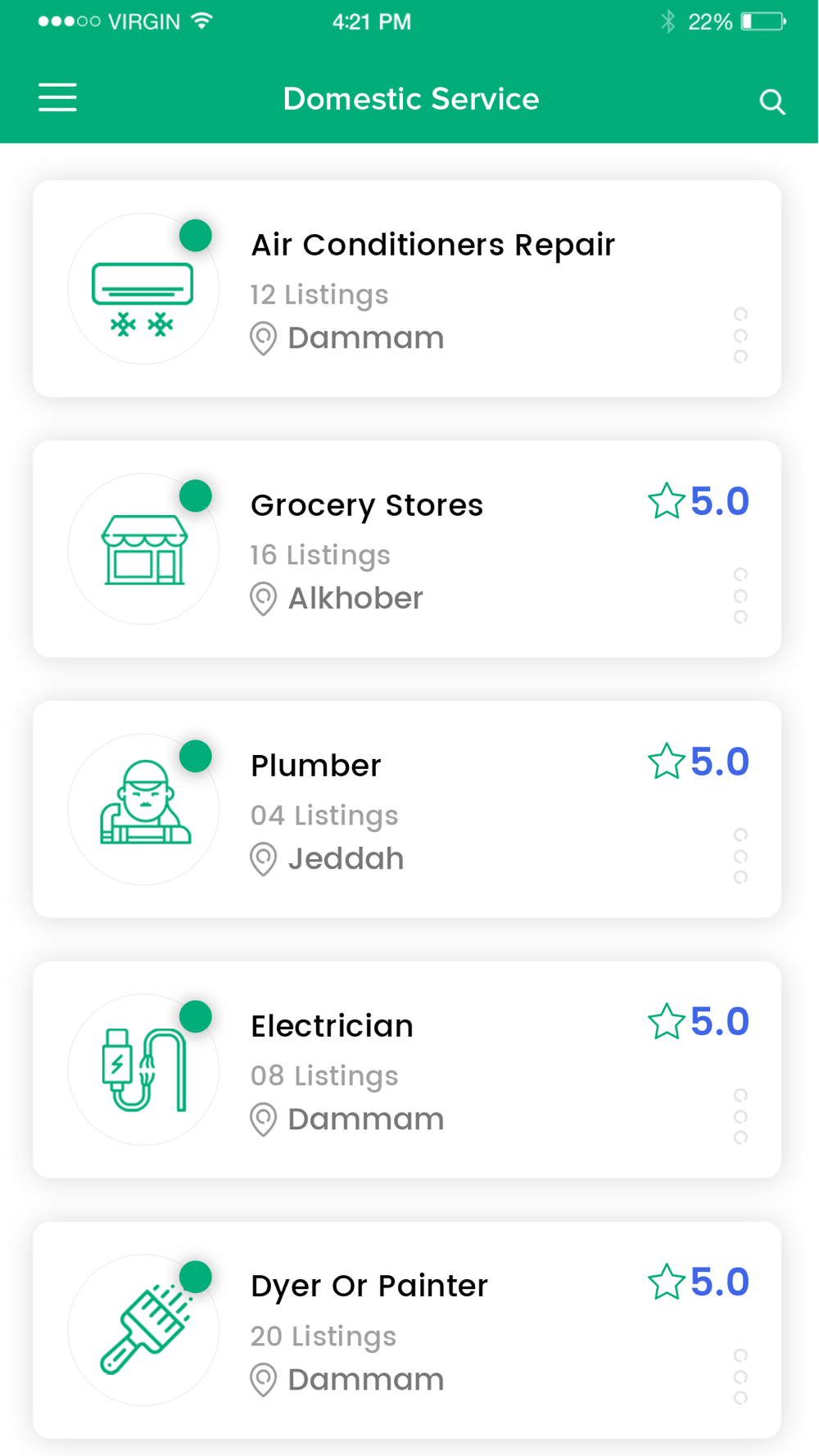Open more options for Air Conditioners Repair
The width and height of the screenshot is (819, 1456).
click(x=740, y=335)
